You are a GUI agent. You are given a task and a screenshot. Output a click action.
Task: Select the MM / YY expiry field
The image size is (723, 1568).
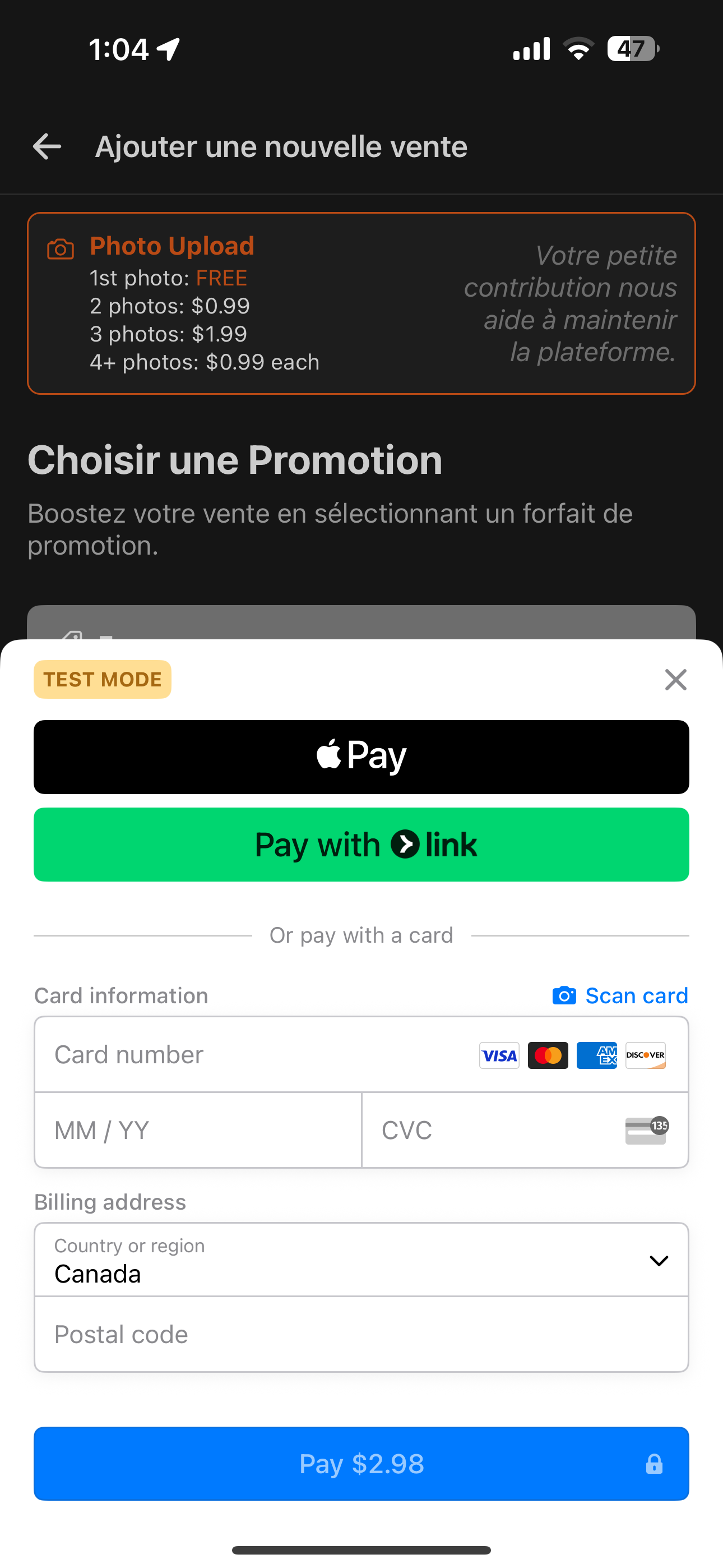[198, 1131]
